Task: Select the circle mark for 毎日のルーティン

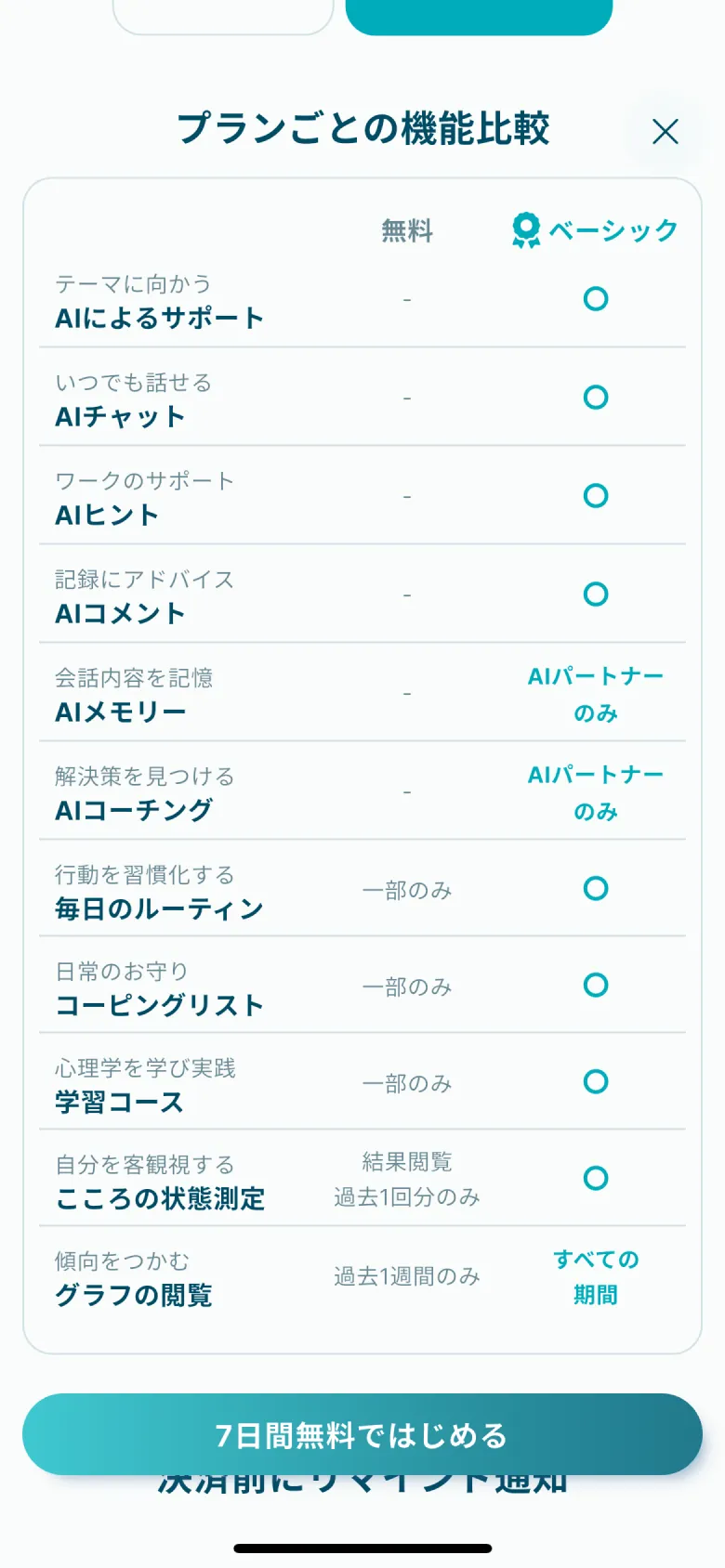Action: click(x=596, y=888)
